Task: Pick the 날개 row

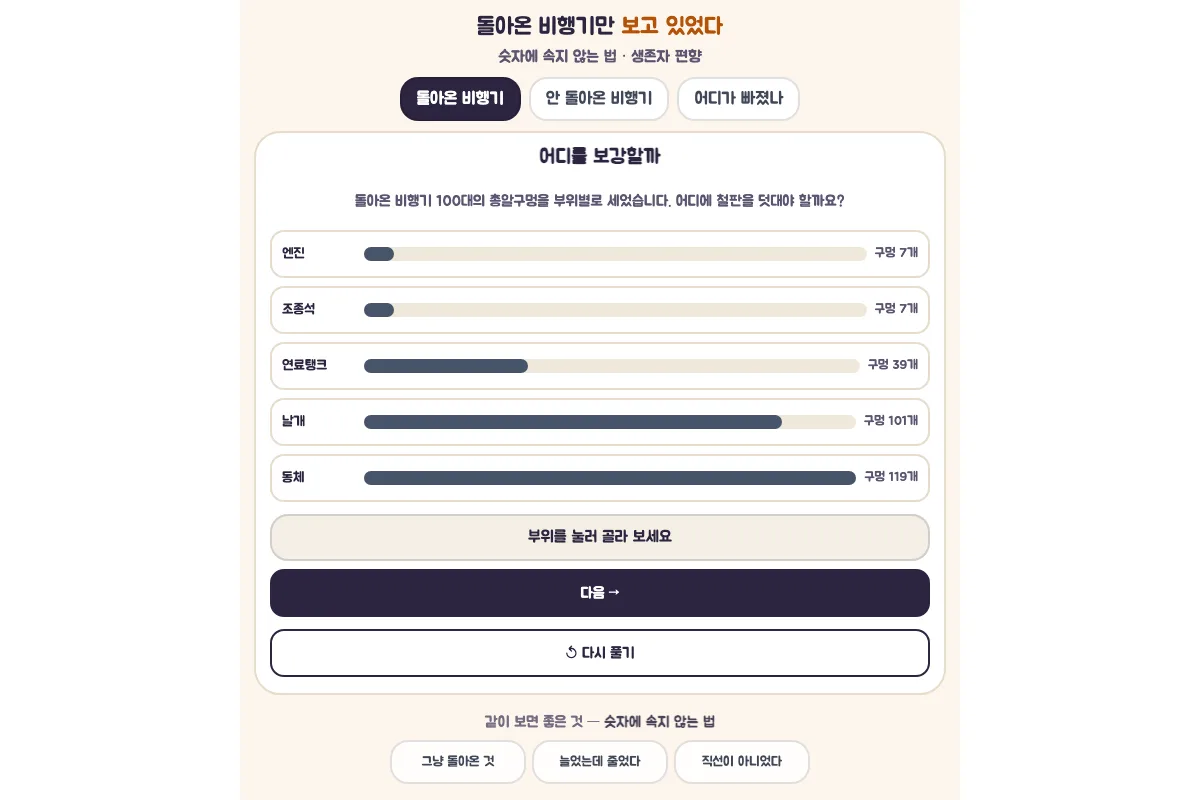Action: click(x=600, y=422)
